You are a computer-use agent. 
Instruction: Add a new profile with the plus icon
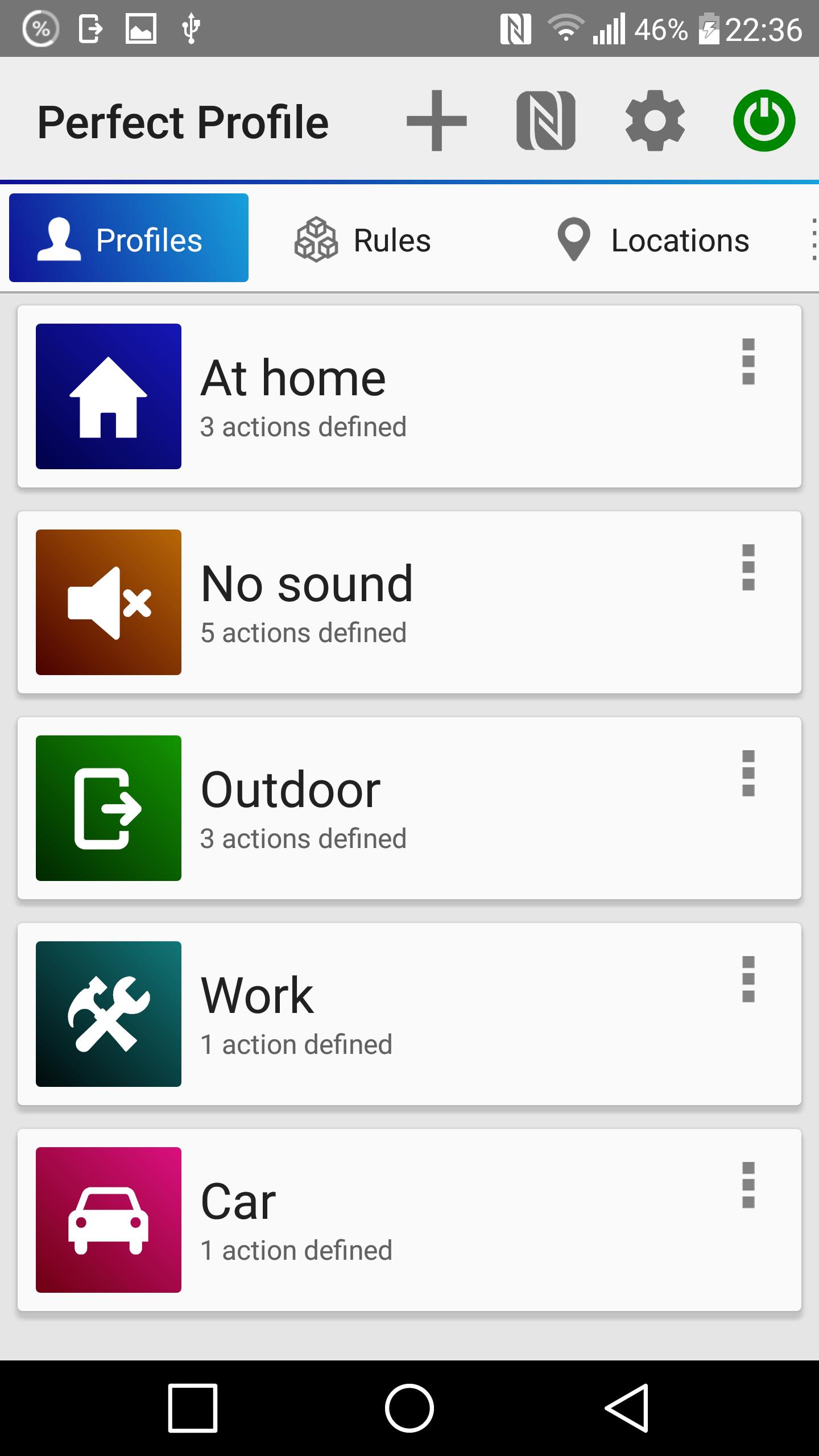pos(436,121)
